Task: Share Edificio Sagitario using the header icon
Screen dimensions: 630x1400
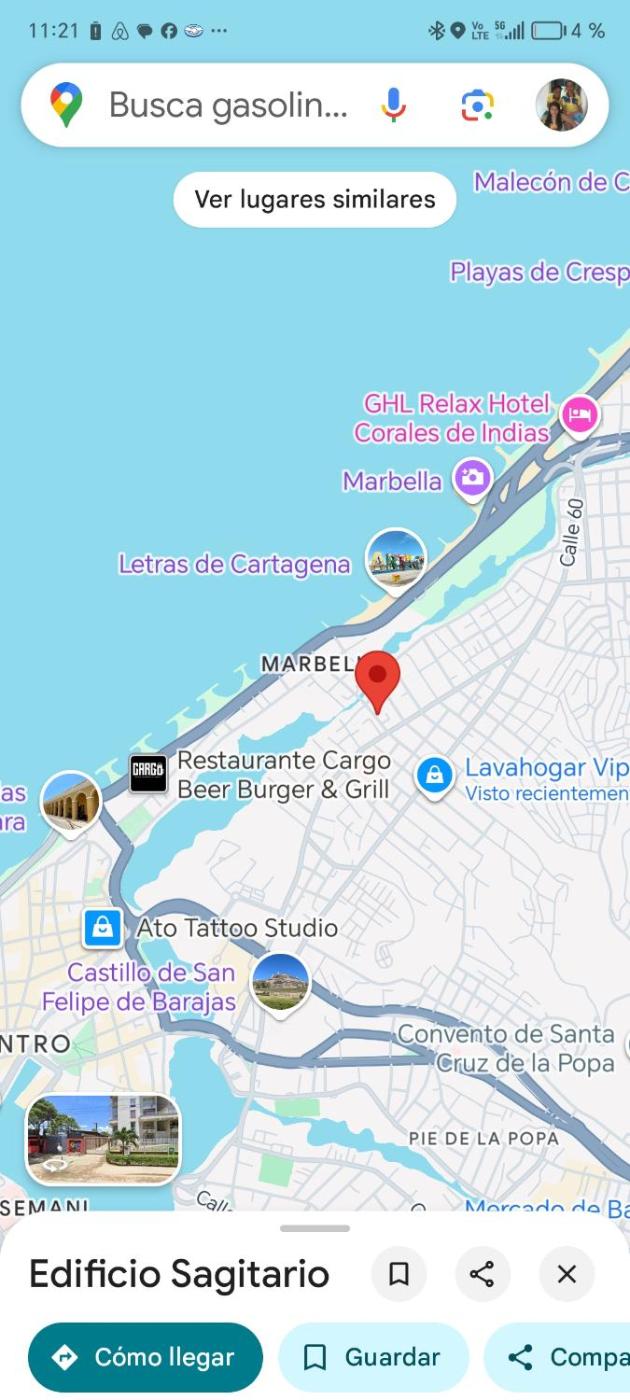Action: click(x=482, y=1274)
